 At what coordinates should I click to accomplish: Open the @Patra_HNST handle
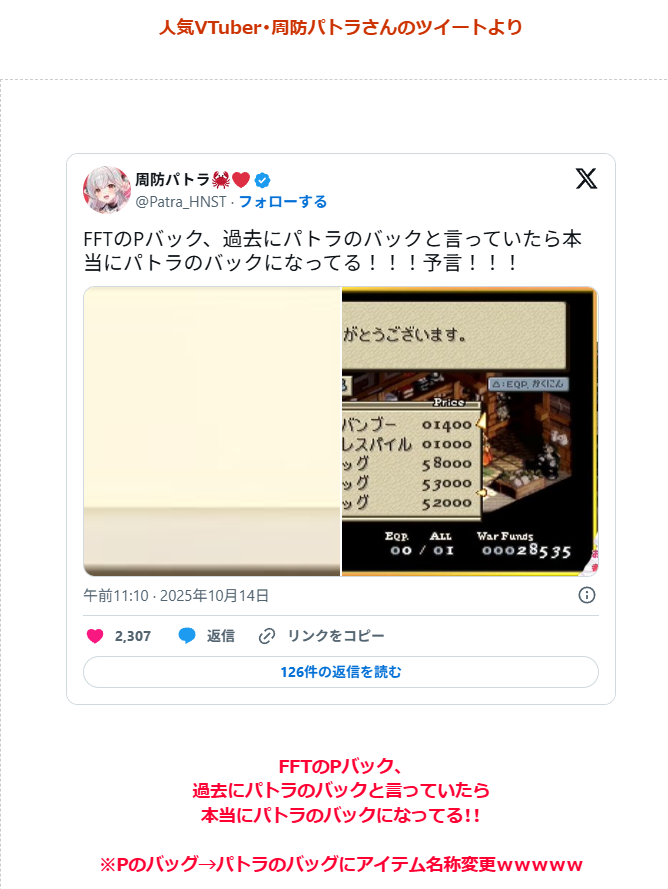point(180,201)
